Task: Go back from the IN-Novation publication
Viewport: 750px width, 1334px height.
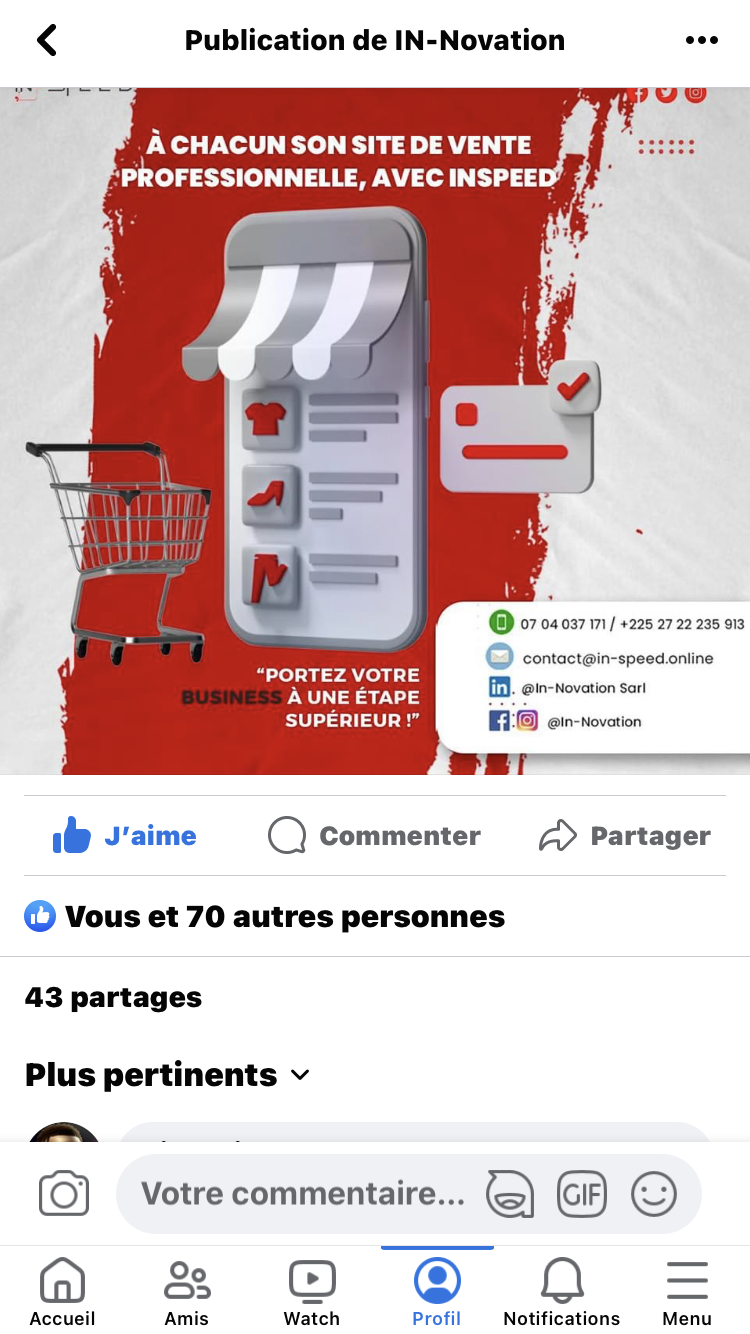Action: click(47, 40)
